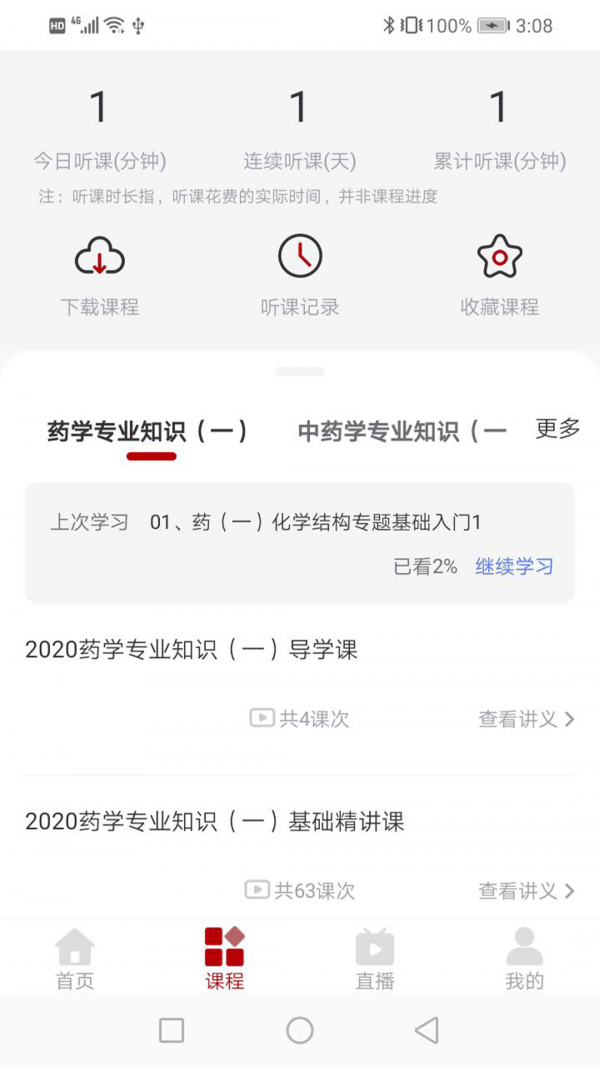Tap 更多 to see more subjects
The height and width of the screenshot is (1067, 600).
(558, 429)
